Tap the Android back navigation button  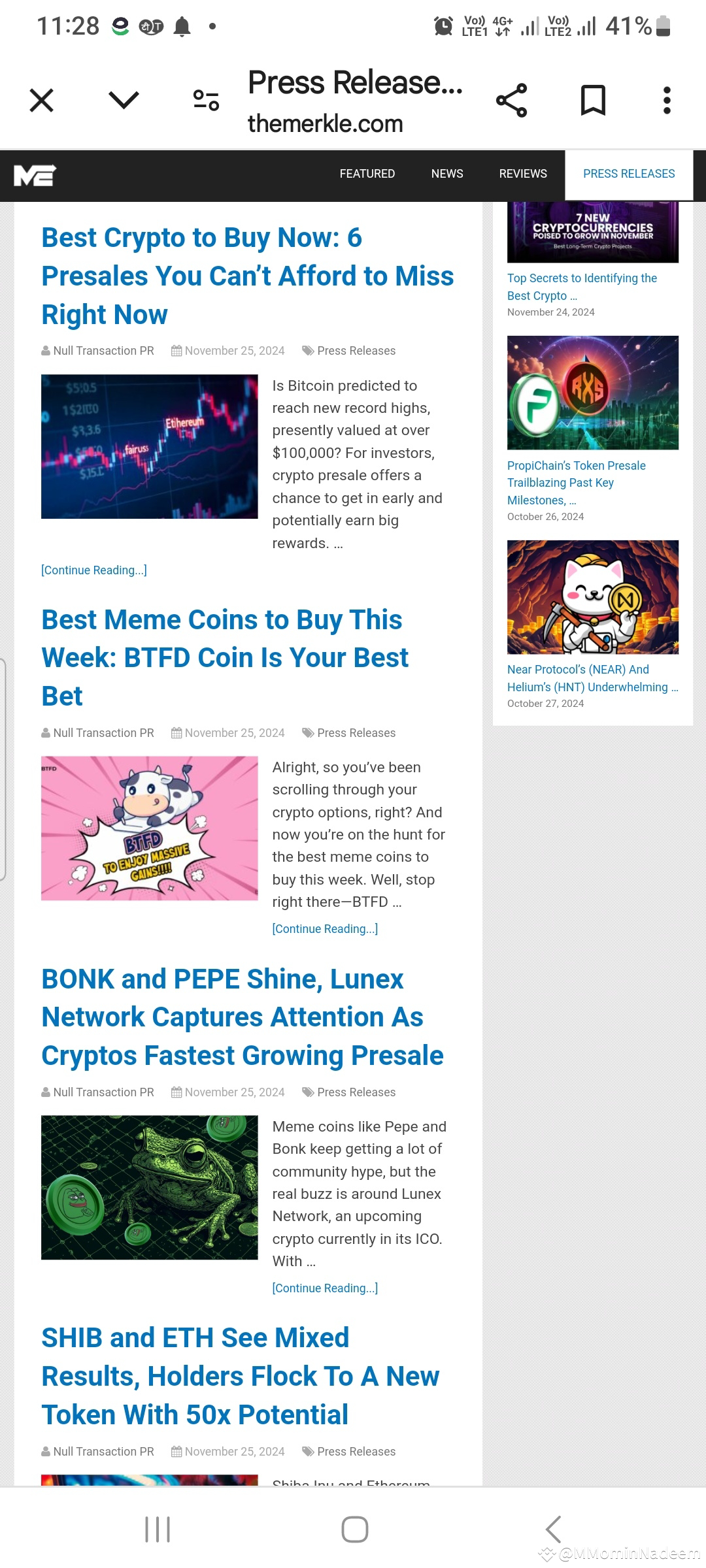point(552,1529)
